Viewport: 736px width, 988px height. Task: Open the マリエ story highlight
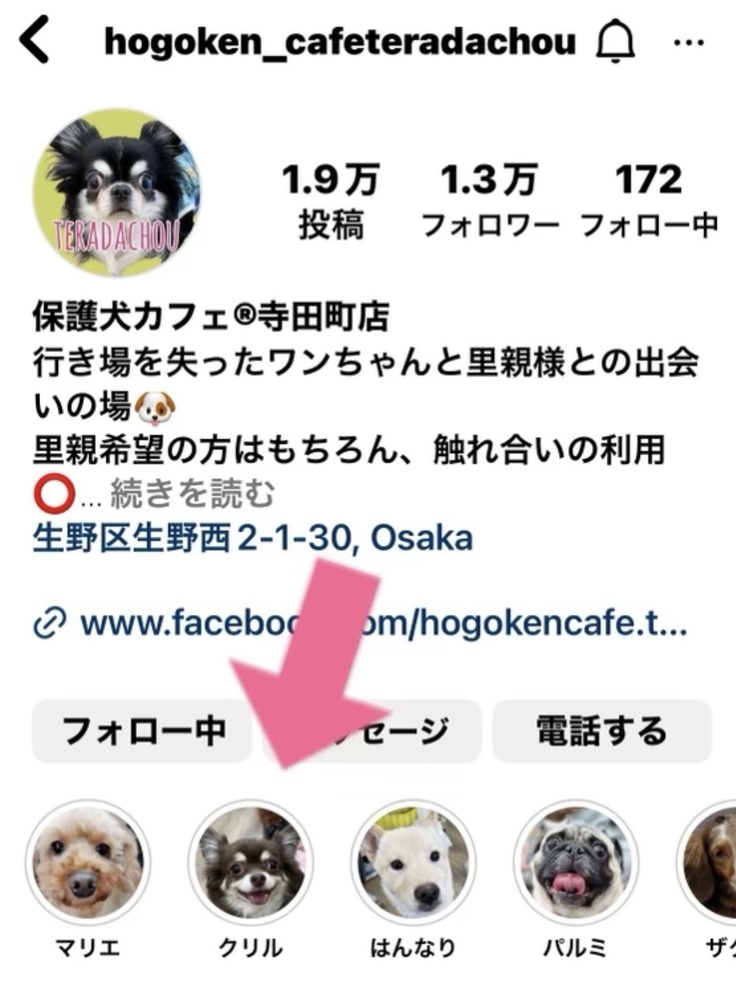click(88, 862)
